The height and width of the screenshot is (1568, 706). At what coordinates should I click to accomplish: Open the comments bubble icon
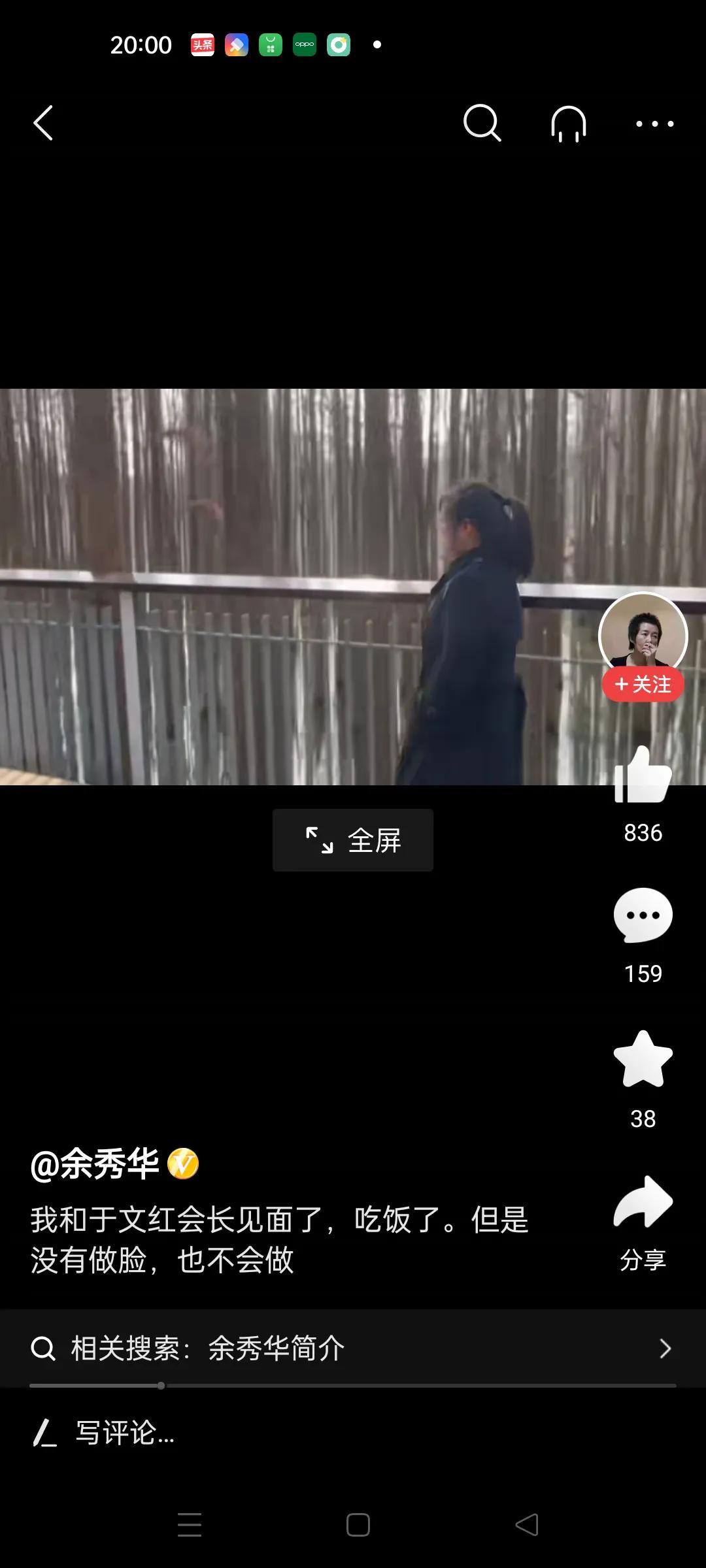pos(643,915)
